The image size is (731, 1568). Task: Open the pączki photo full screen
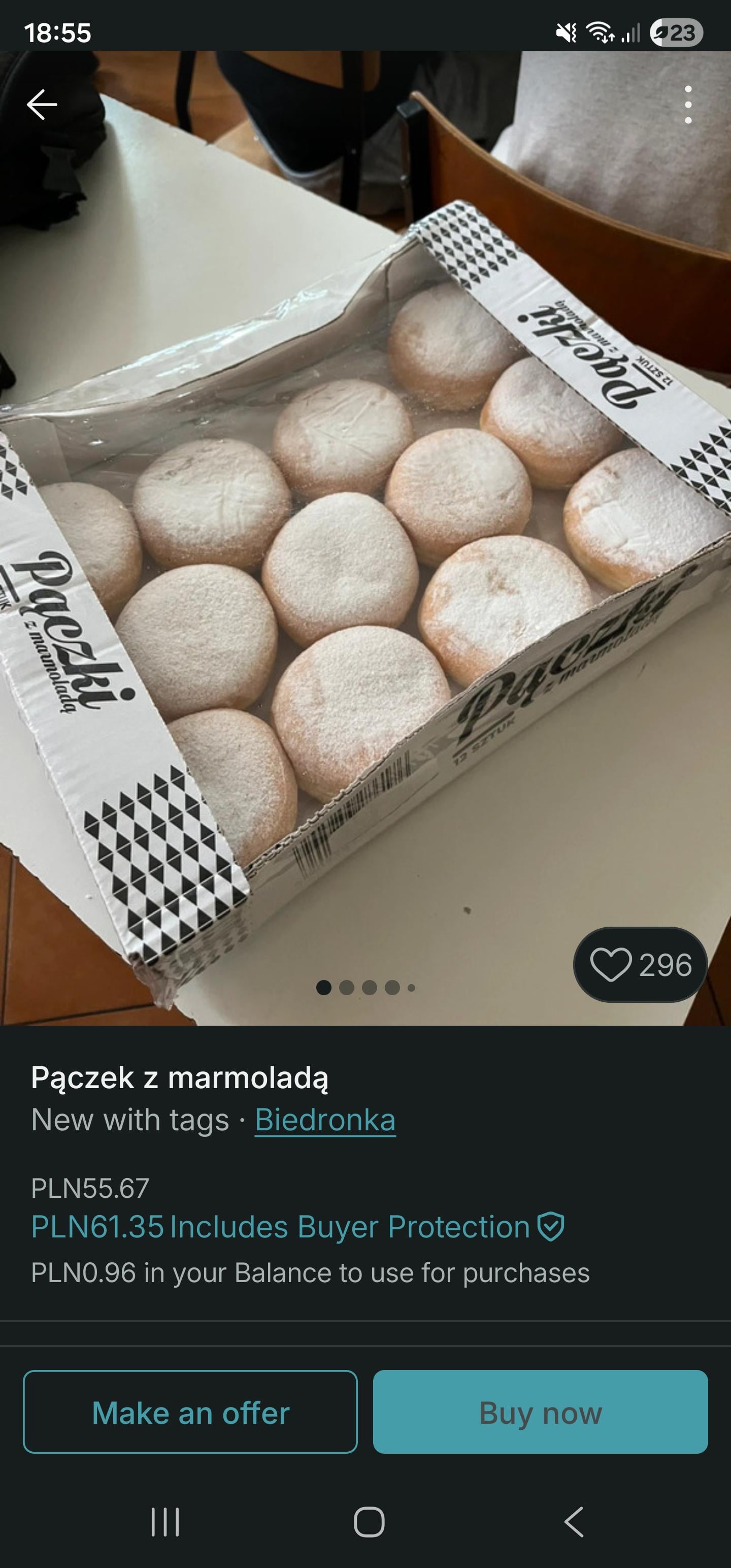click(365, 548)
